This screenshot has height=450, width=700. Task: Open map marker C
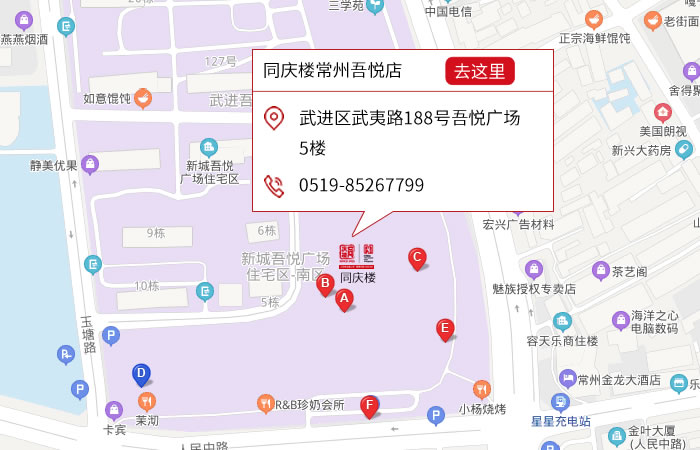pyautogui.click(x=417, y=257)
